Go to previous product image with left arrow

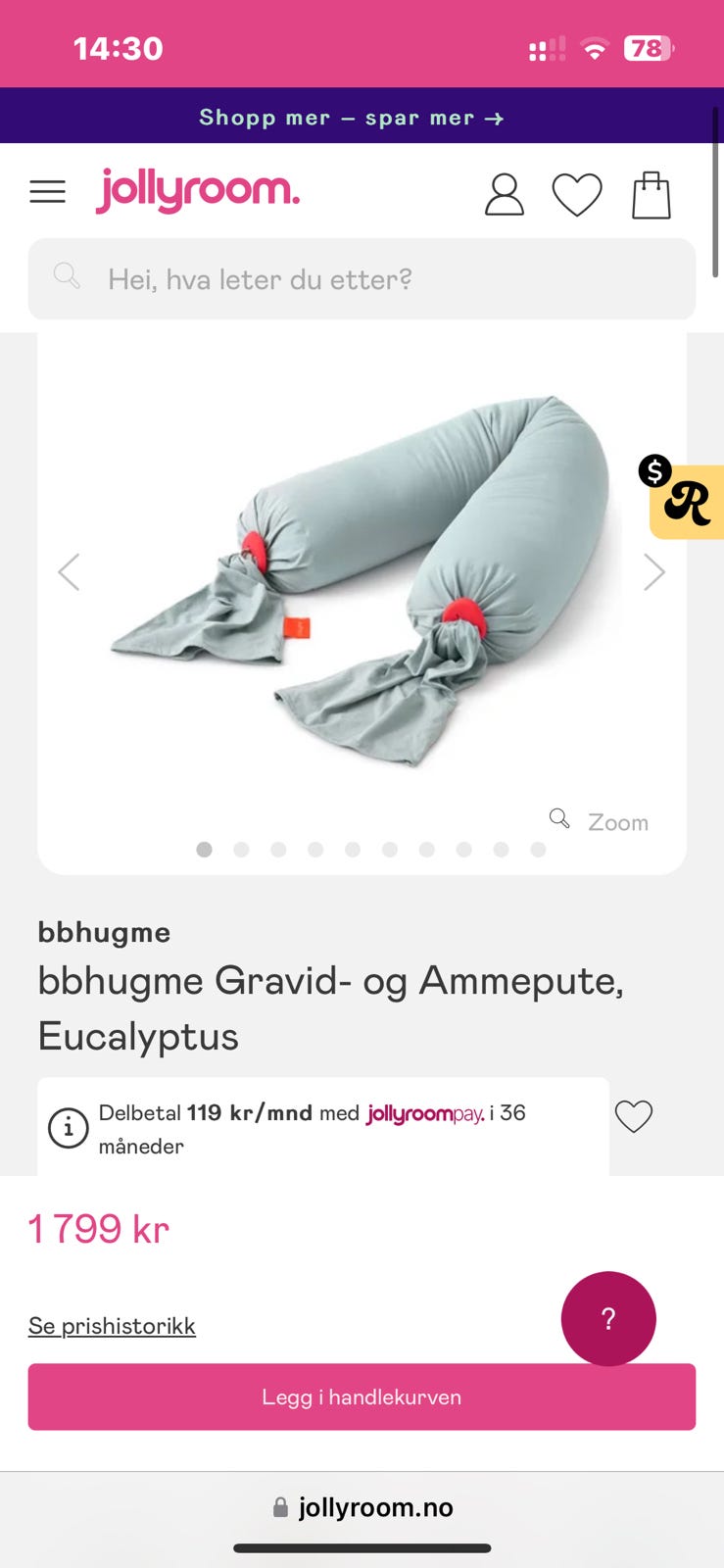[70, 571]
